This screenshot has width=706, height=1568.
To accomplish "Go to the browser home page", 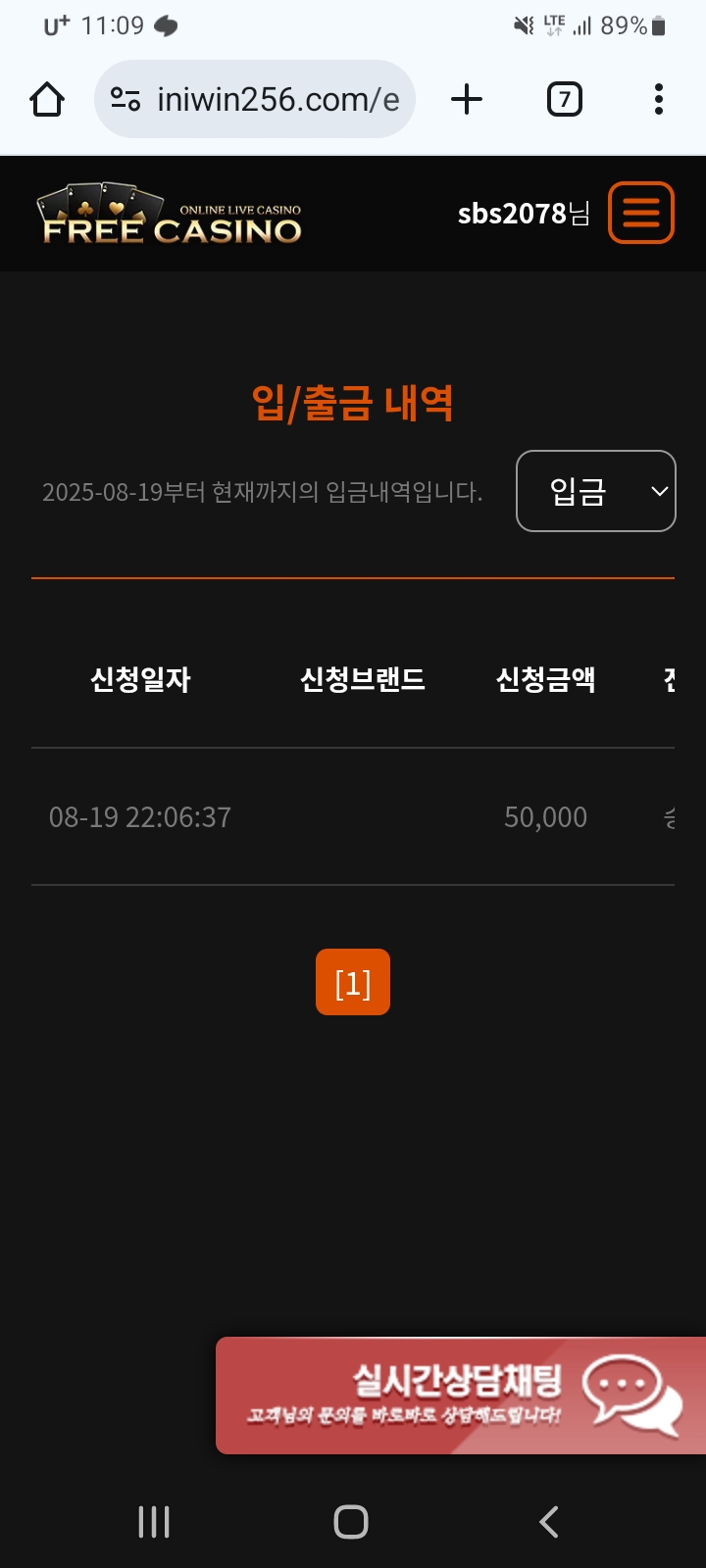I will [x=47, y=99].
